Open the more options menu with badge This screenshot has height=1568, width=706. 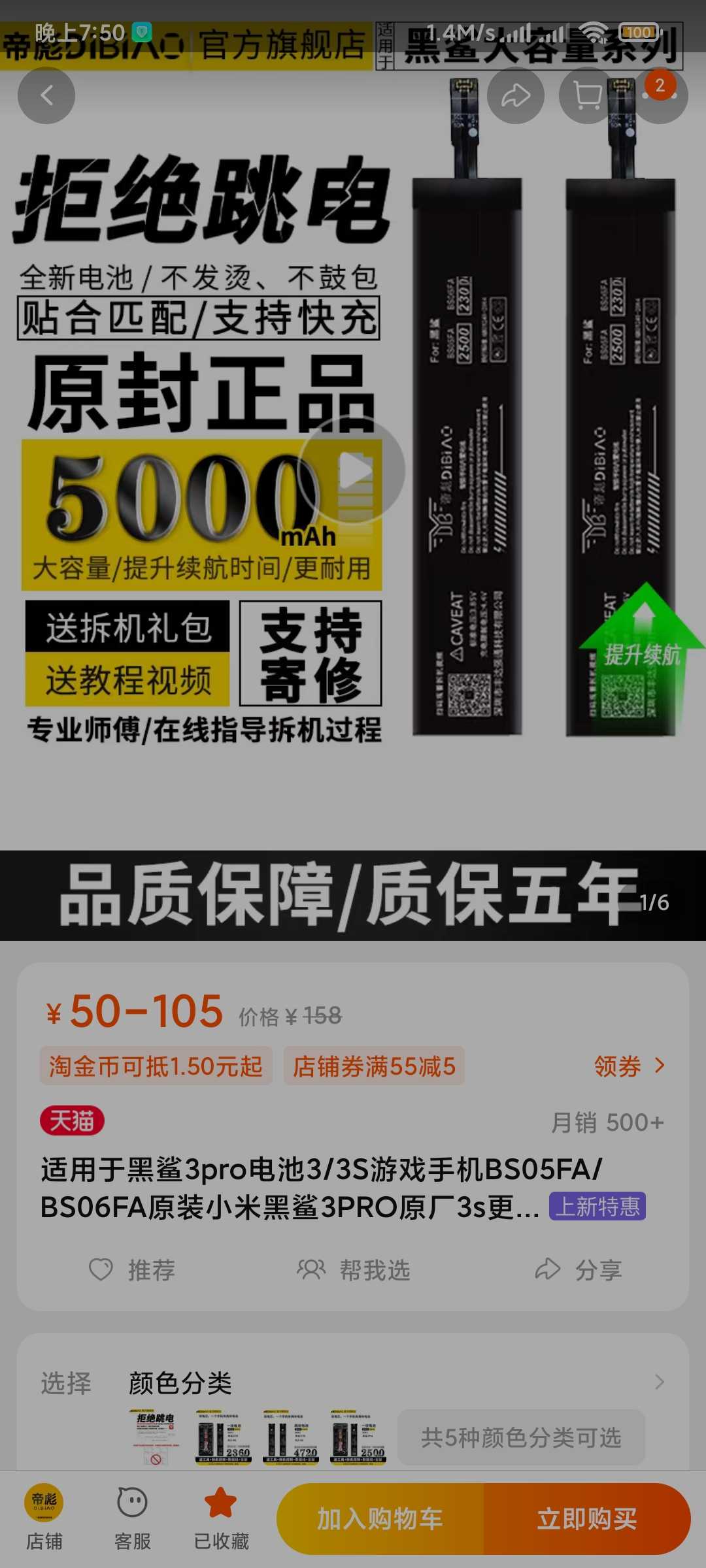click(660, 95)
